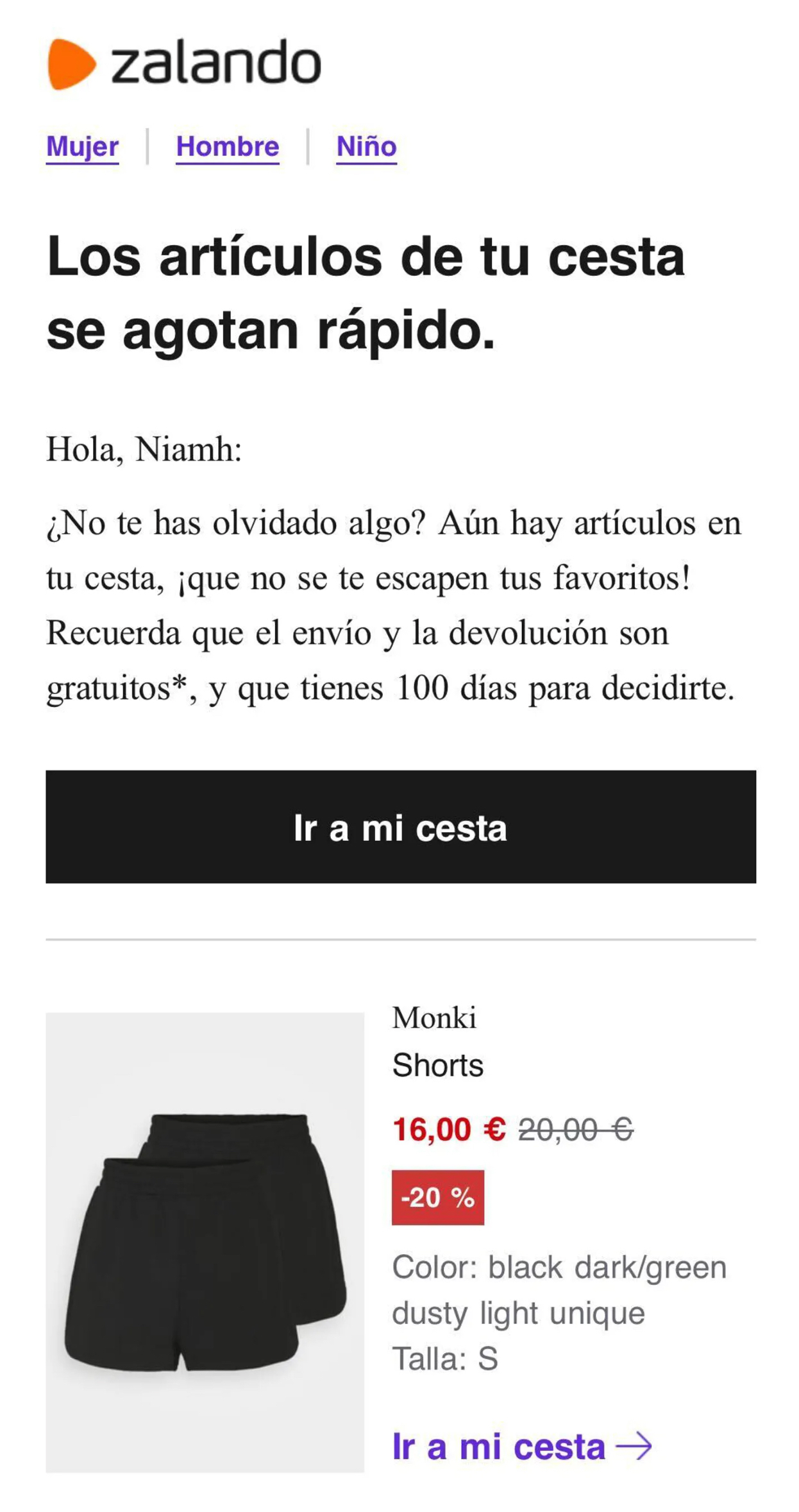The width and height of the screenshot is (799, 1512).
Task: Open the Niño section
Action: coord(366,146)
